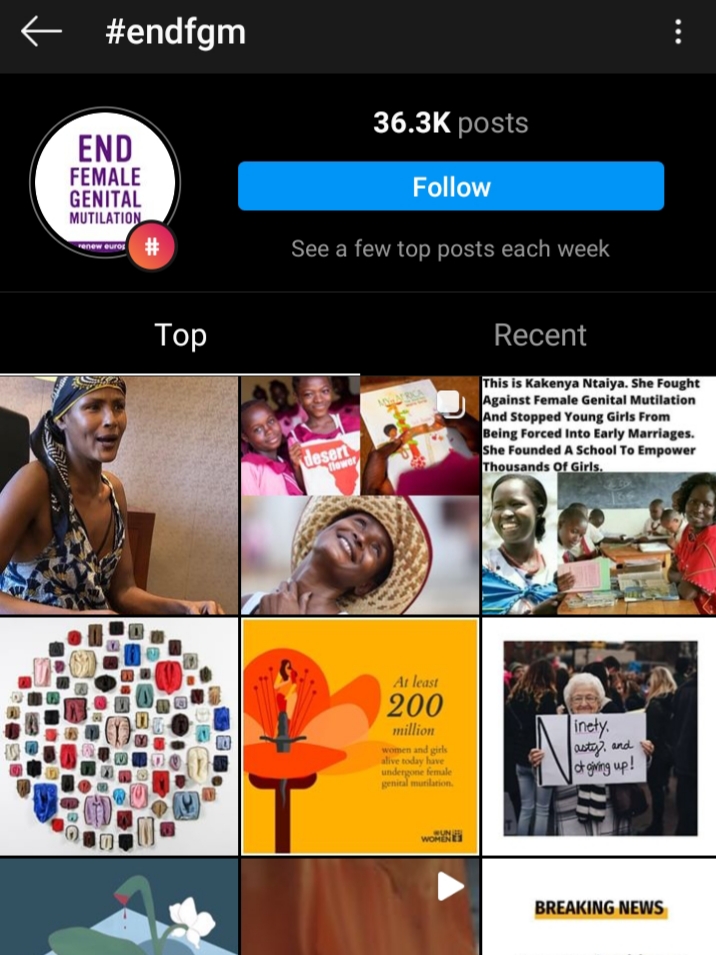The width and height of the screenshot is (716, 955).
Task: Follow the #endfgm hashtag
Action: (450, 186)
